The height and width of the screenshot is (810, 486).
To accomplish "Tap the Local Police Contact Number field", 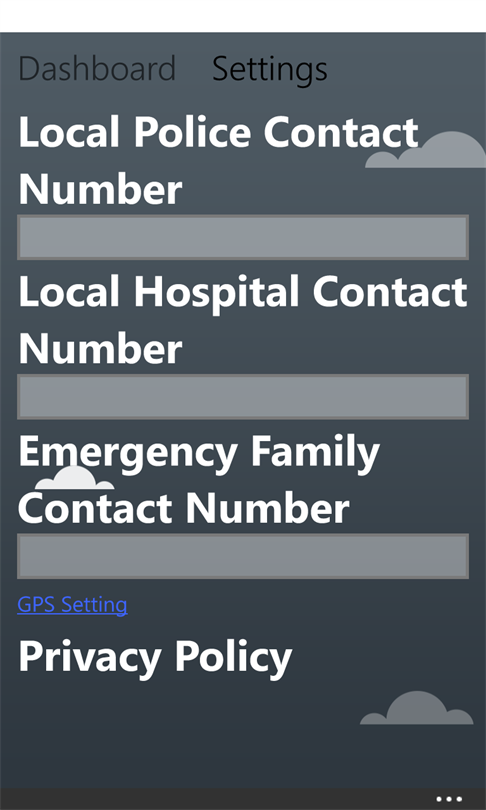I will (243, 237).
